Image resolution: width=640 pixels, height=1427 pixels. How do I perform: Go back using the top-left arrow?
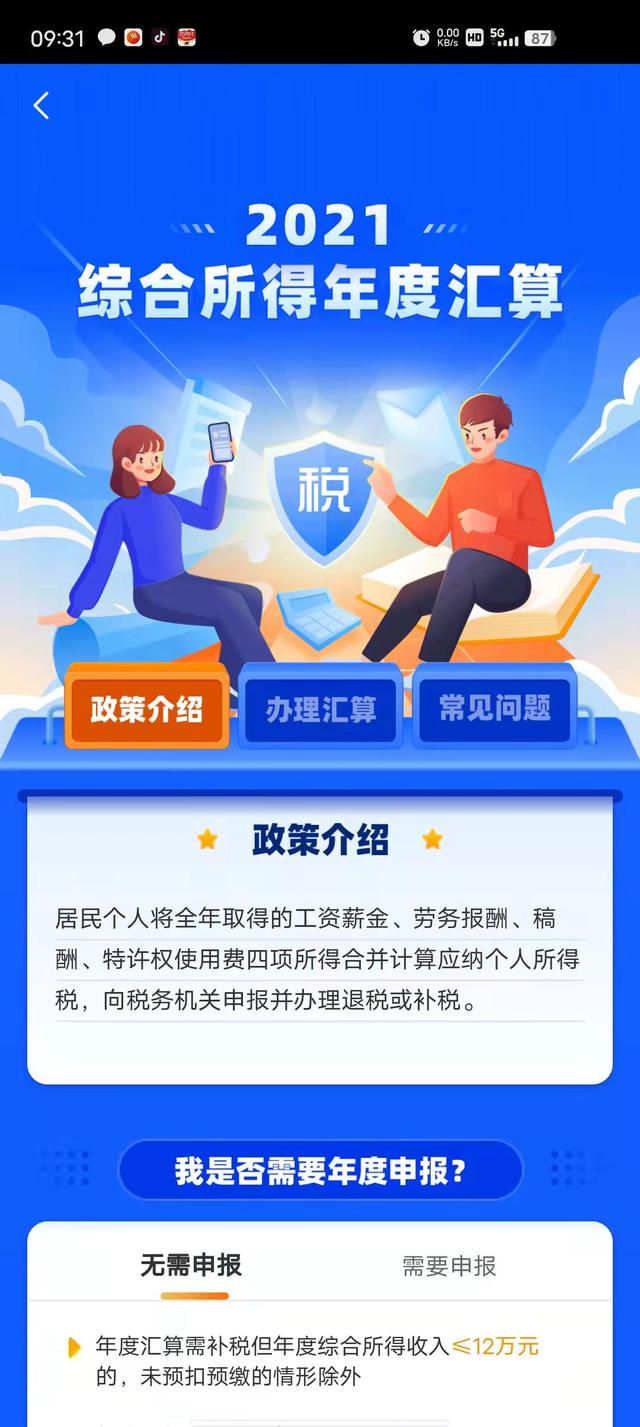tap(41, 105)
